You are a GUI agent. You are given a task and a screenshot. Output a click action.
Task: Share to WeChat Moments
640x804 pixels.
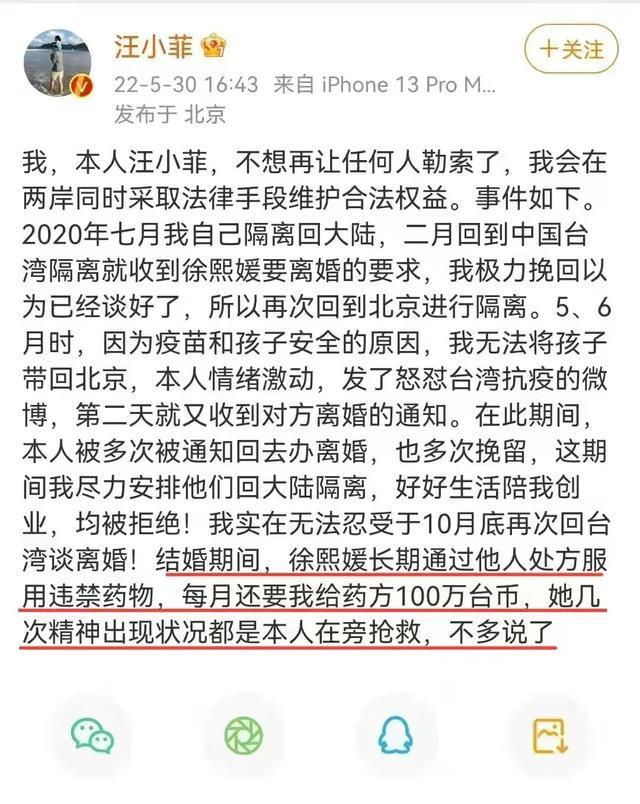click(x=244, y=736)
